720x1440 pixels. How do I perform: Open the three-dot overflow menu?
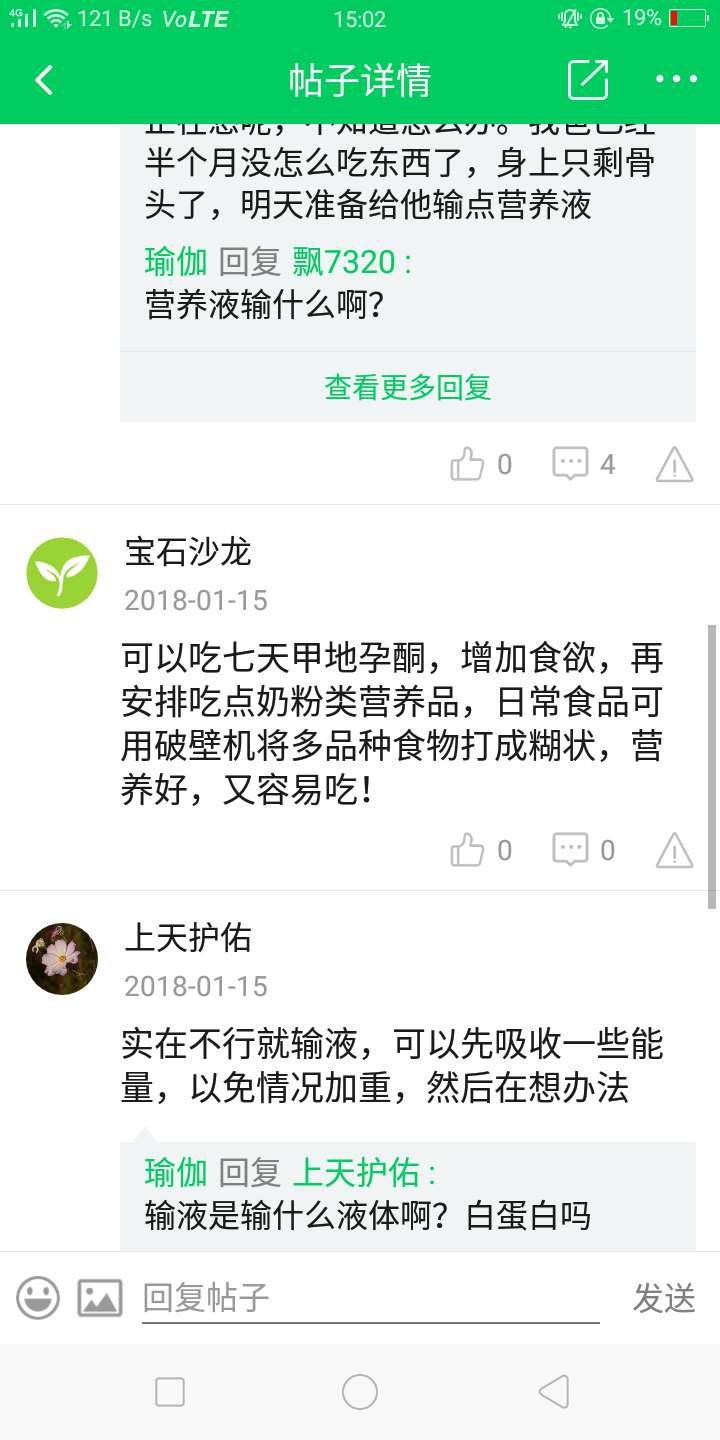pyautogui.click(x=676, y=80)
